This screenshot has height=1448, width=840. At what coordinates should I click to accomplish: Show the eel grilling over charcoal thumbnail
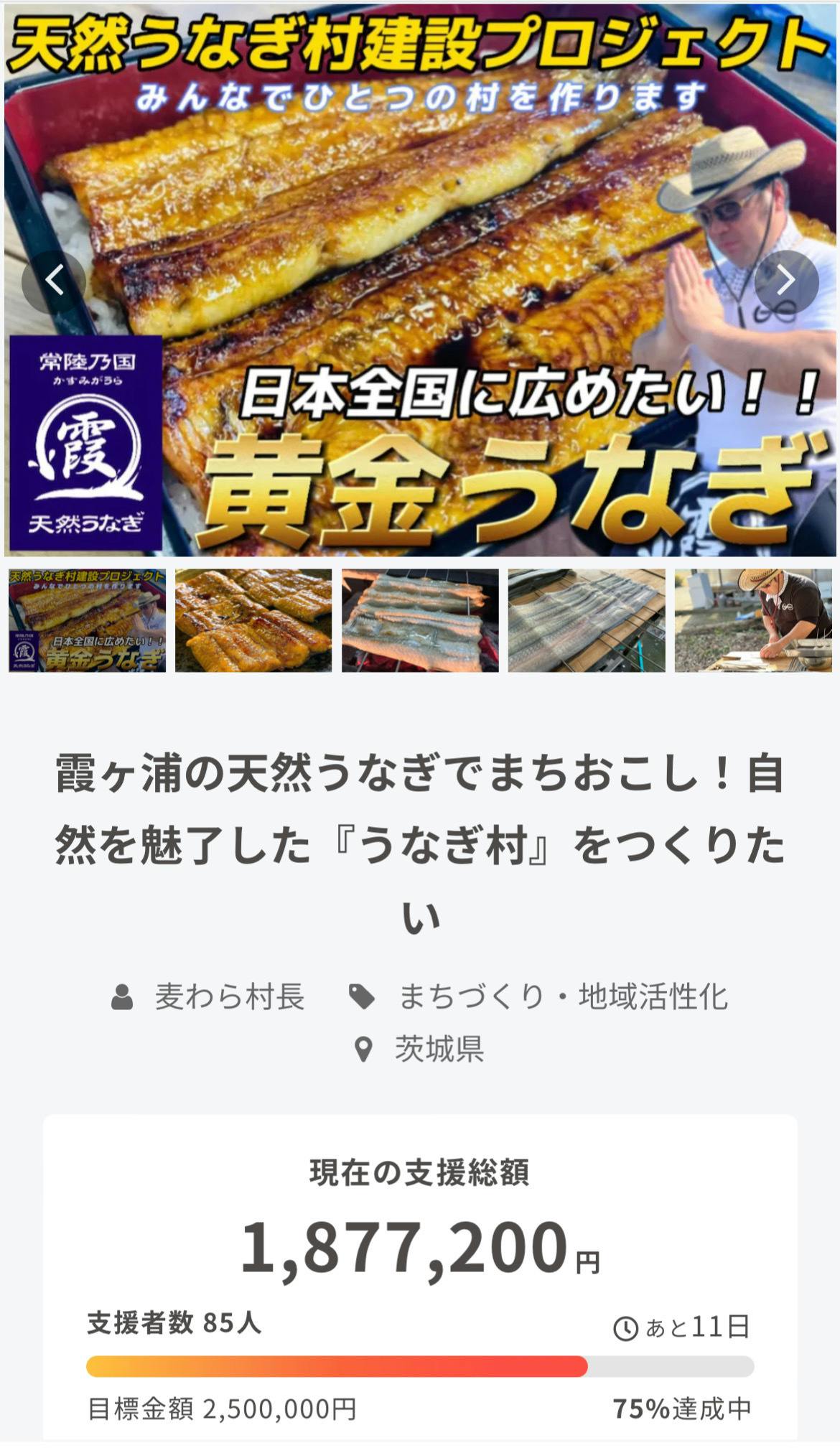pos(420,620)
